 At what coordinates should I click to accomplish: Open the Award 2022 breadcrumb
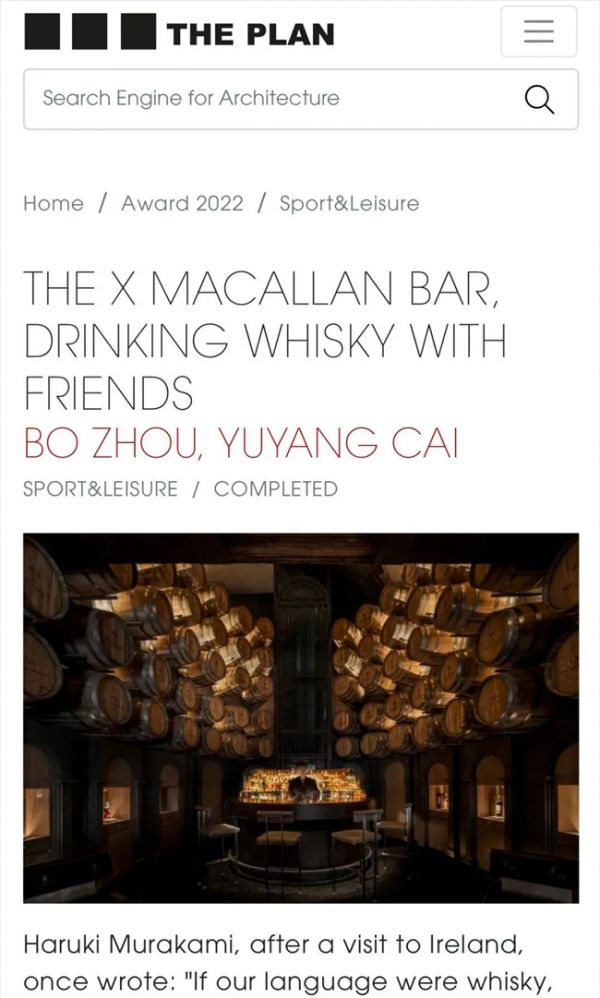pyautogui.click(x=182, y=203)
